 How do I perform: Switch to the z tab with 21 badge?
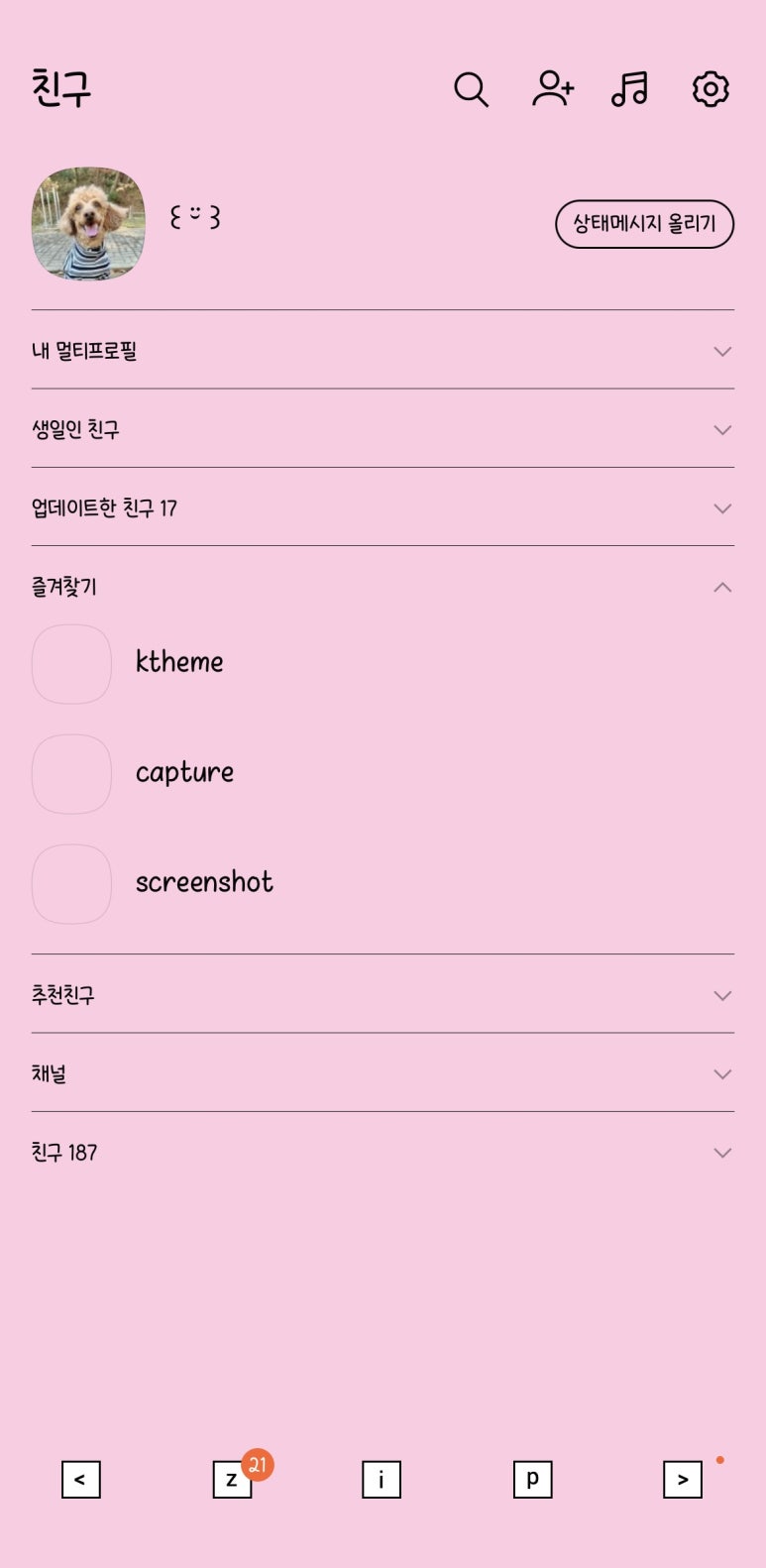point(233,1480)
